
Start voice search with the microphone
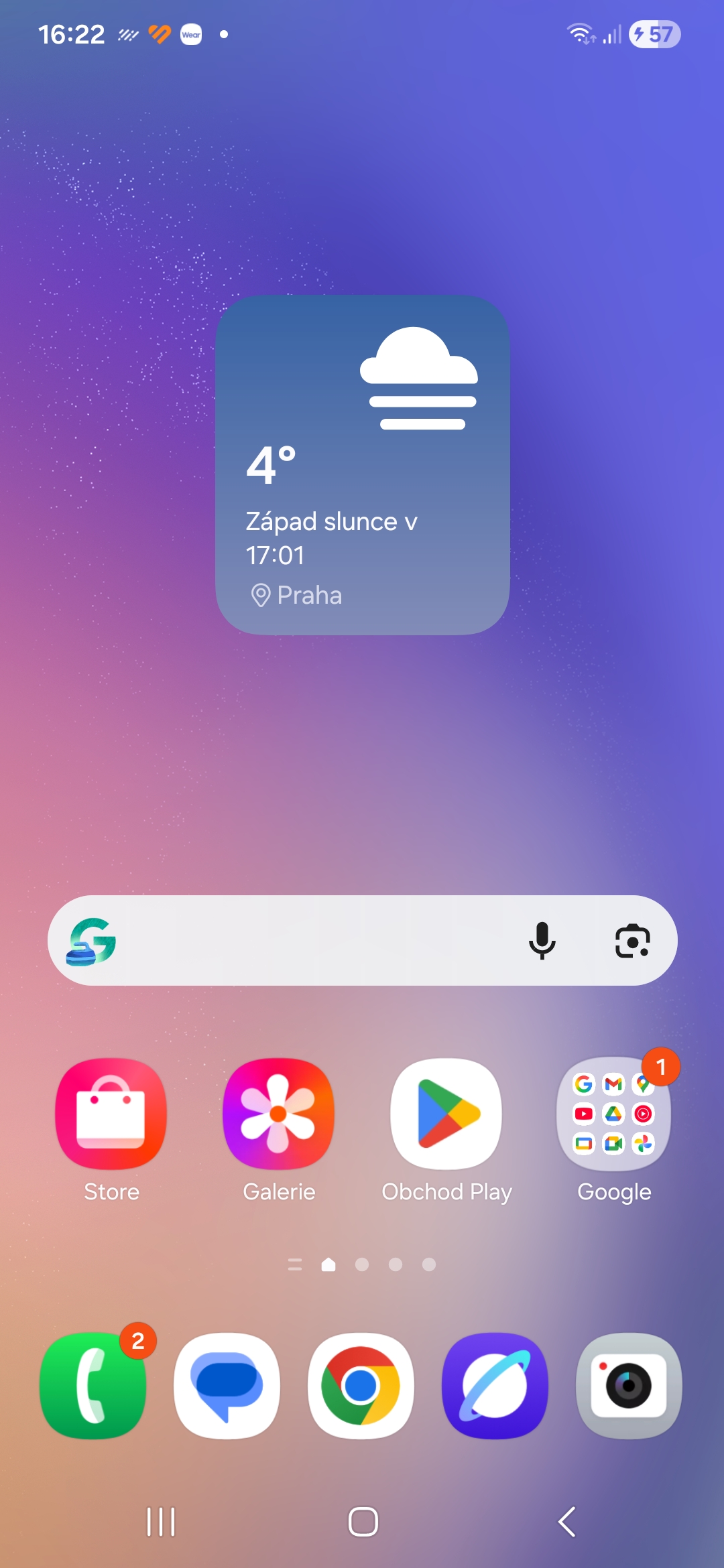click(542, 940)
